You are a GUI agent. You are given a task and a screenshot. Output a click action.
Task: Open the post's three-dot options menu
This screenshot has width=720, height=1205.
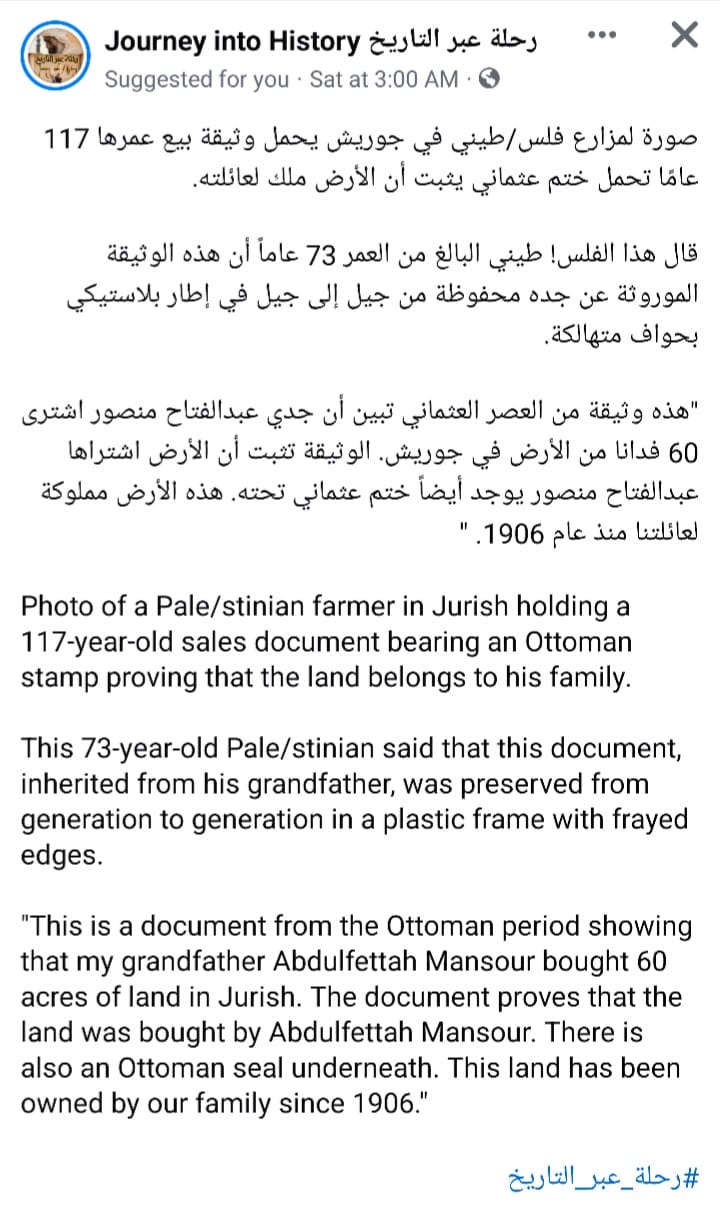point(603,36)
